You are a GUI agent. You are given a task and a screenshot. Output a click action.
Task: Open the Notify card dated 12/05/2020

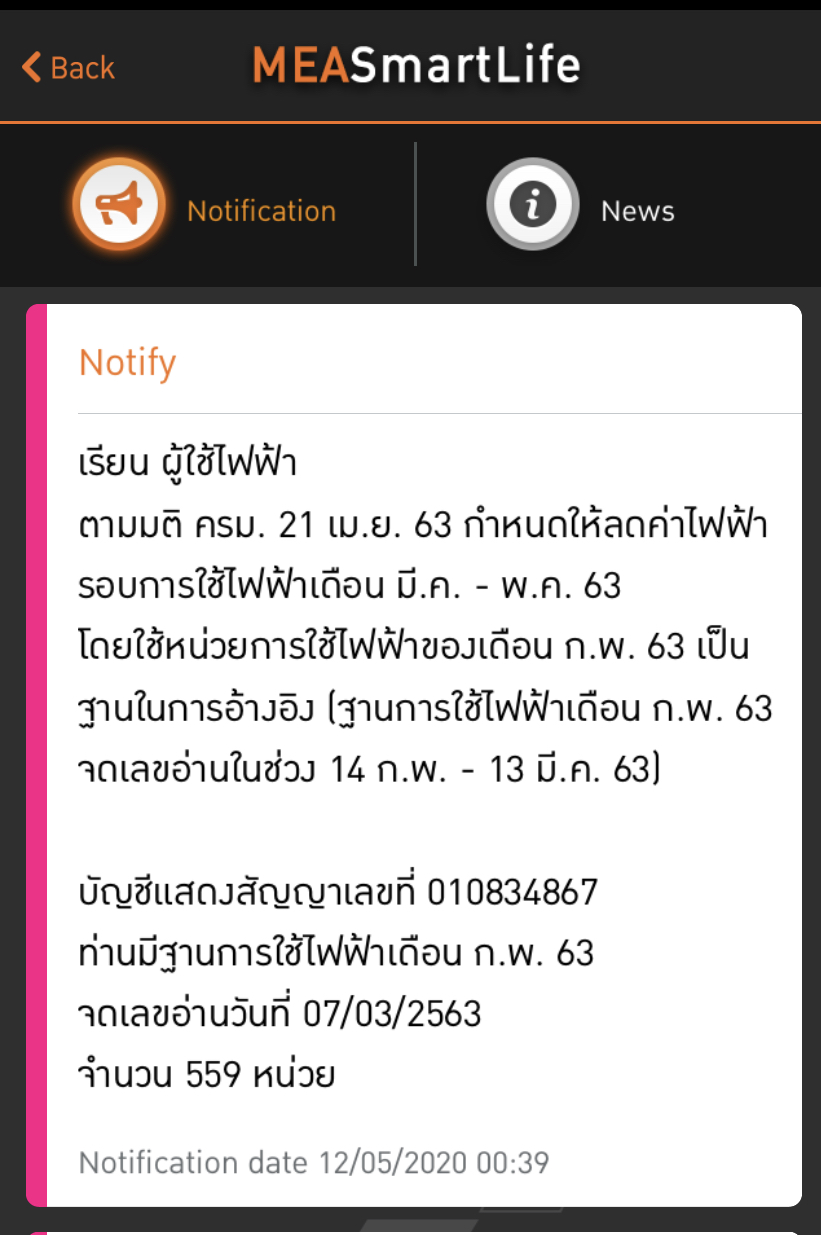click(x=414, y=755)
